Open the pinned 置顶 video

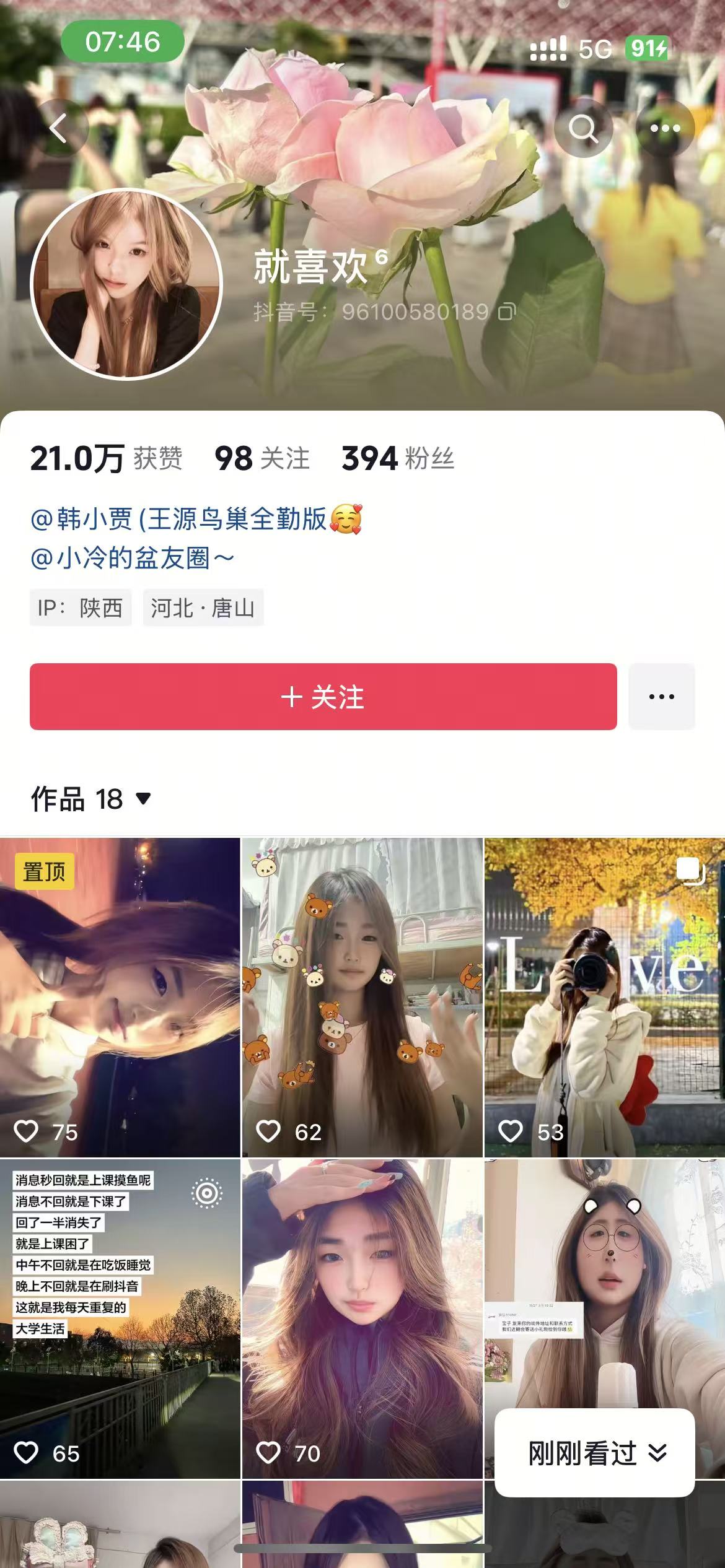[120, 997]
